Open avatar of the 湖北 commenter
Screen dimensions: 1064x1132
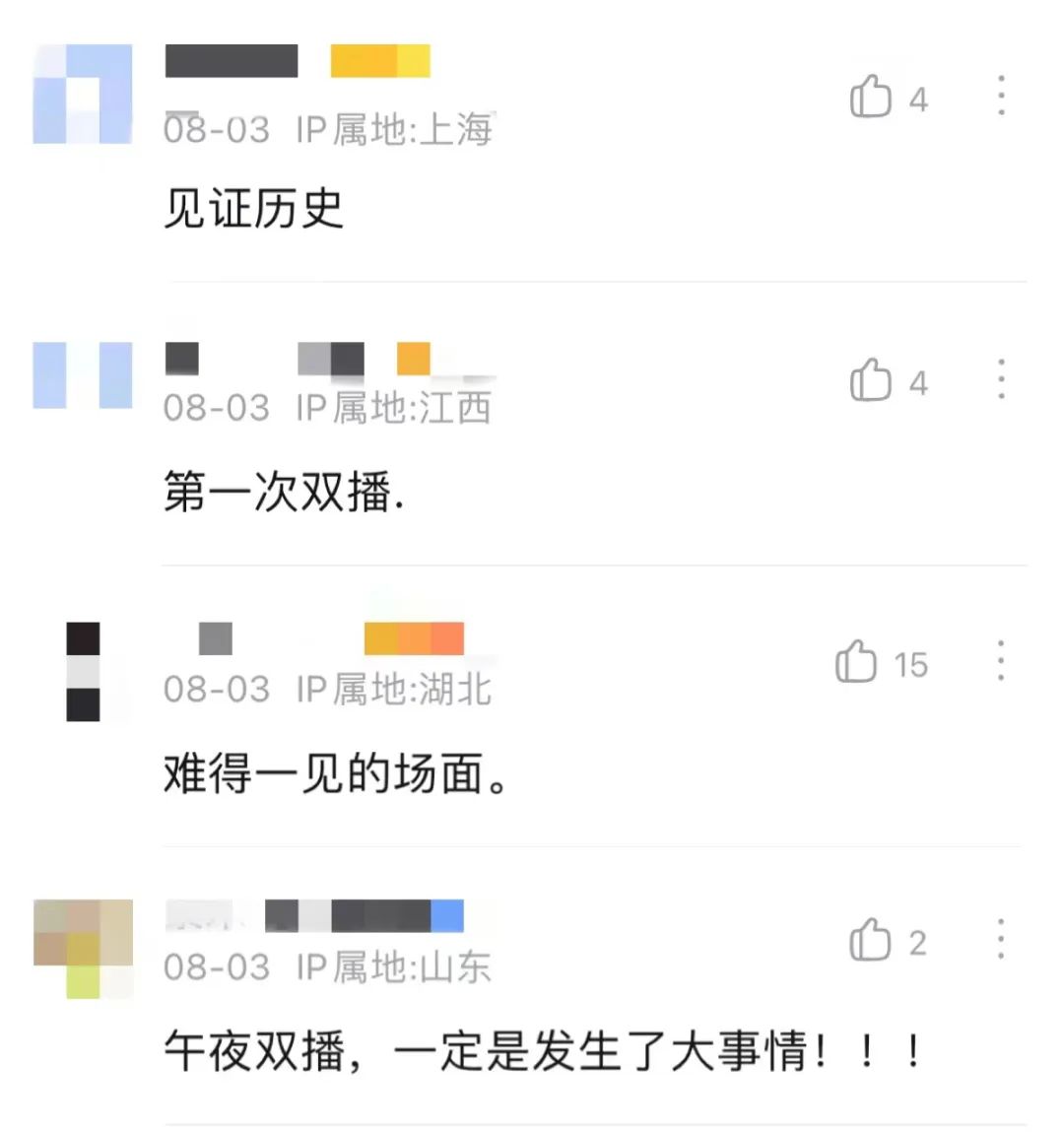pos(83,672)
